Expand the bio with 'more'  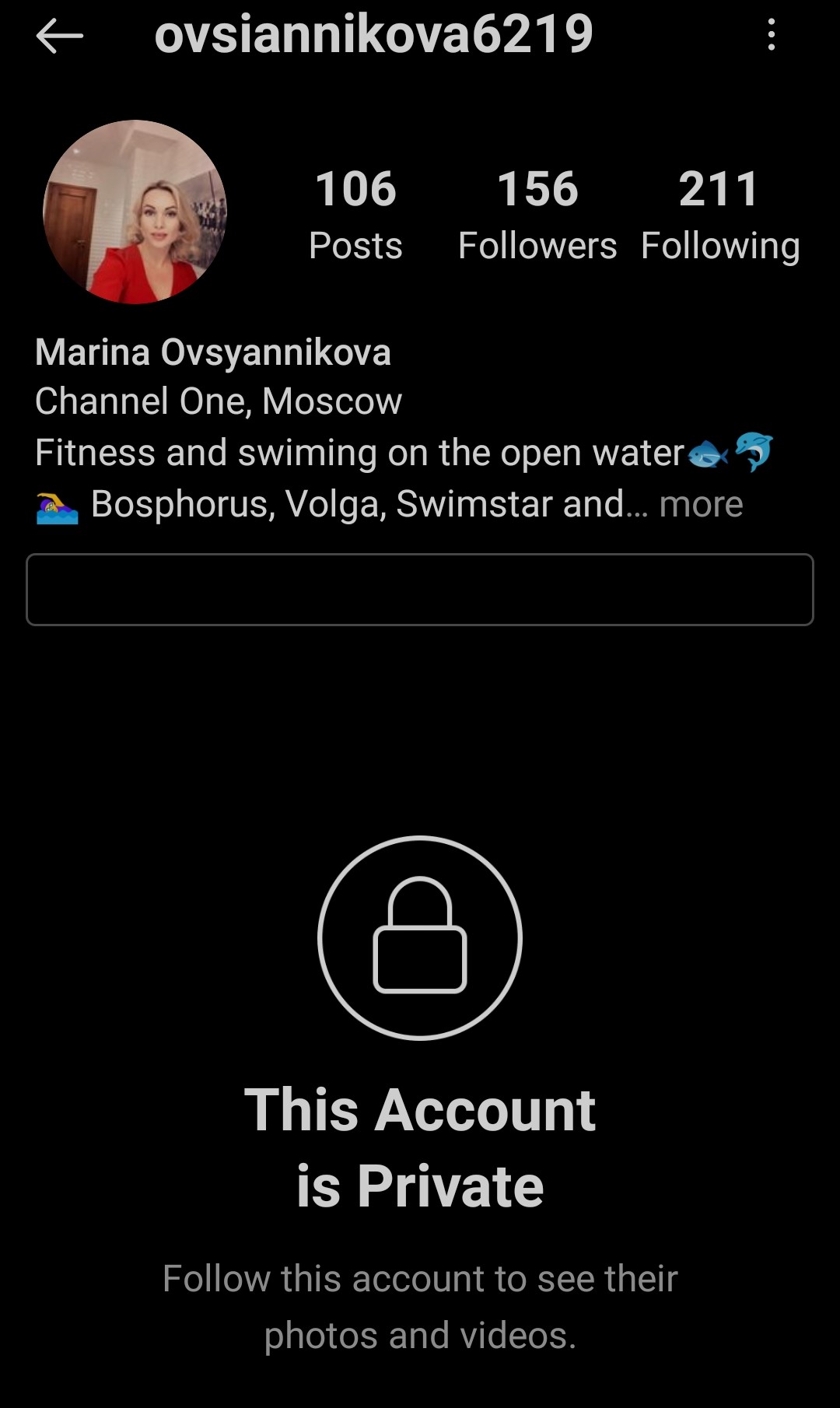point(701,504)
